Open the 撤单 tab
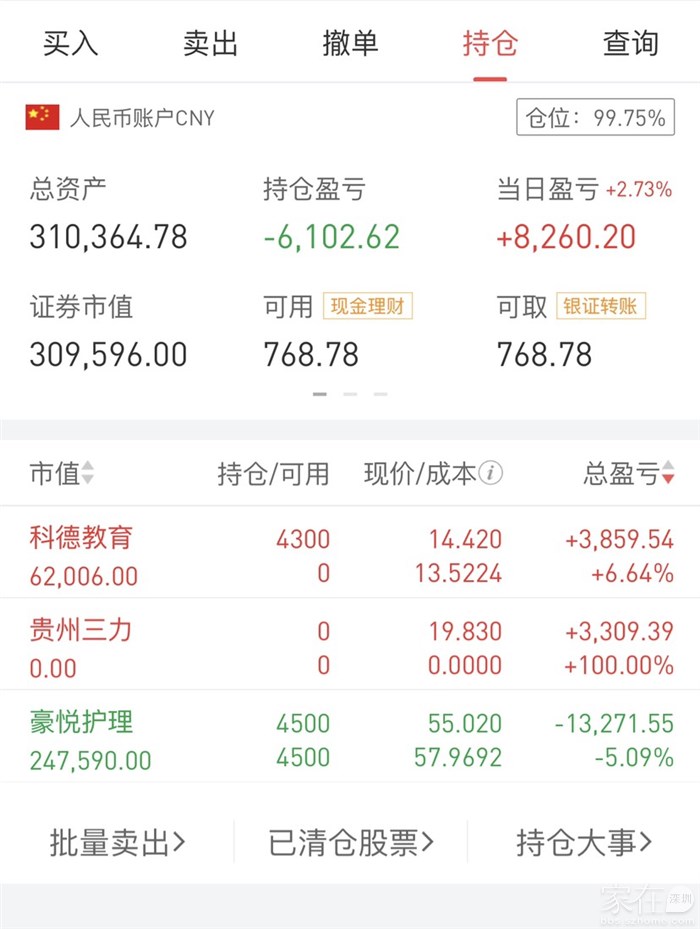This screenshot has height=929, width=700. (350, 43)
